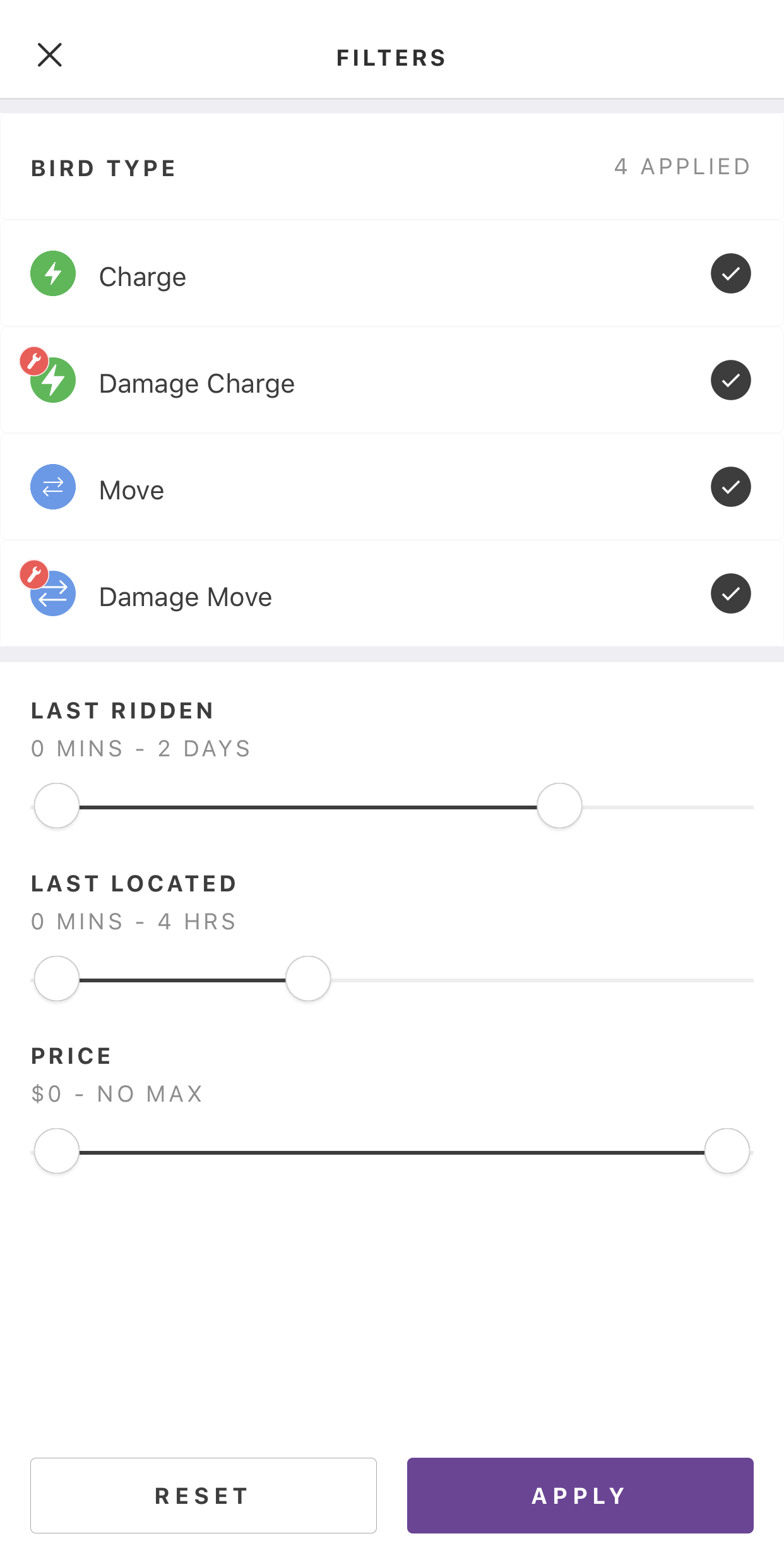Toggle off the Move bird type
The width and height of the screenshot is (784, 1560).
[730, 487]
